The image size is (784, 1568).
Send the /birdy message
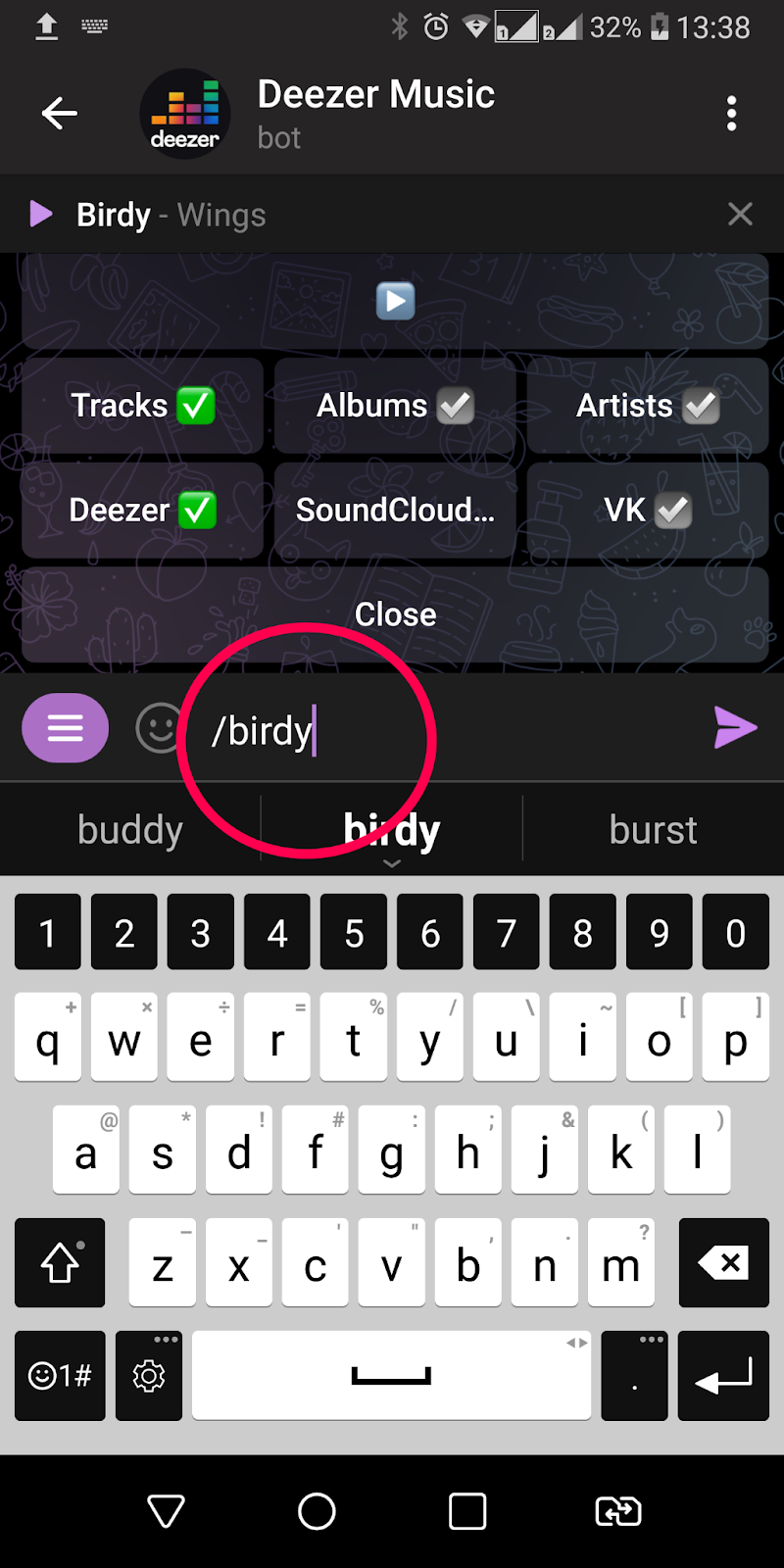pyautogui.click(x=735, y=728)
